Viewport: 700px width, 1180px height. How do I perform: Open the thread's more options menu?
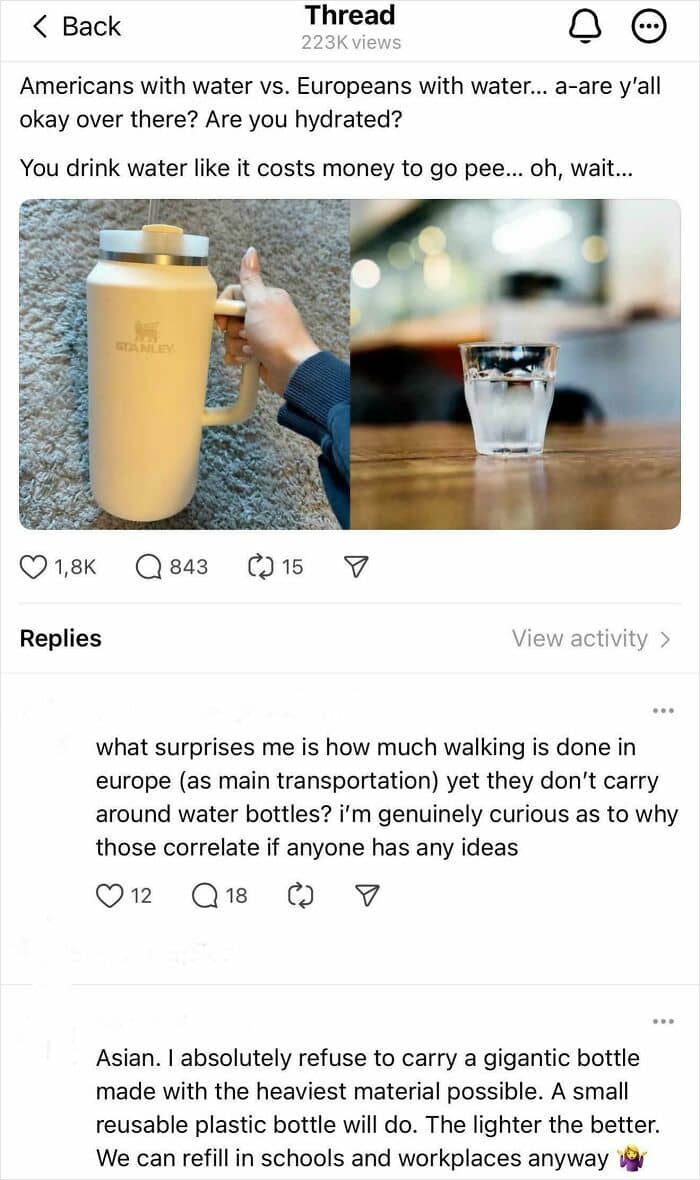(648, 28)
